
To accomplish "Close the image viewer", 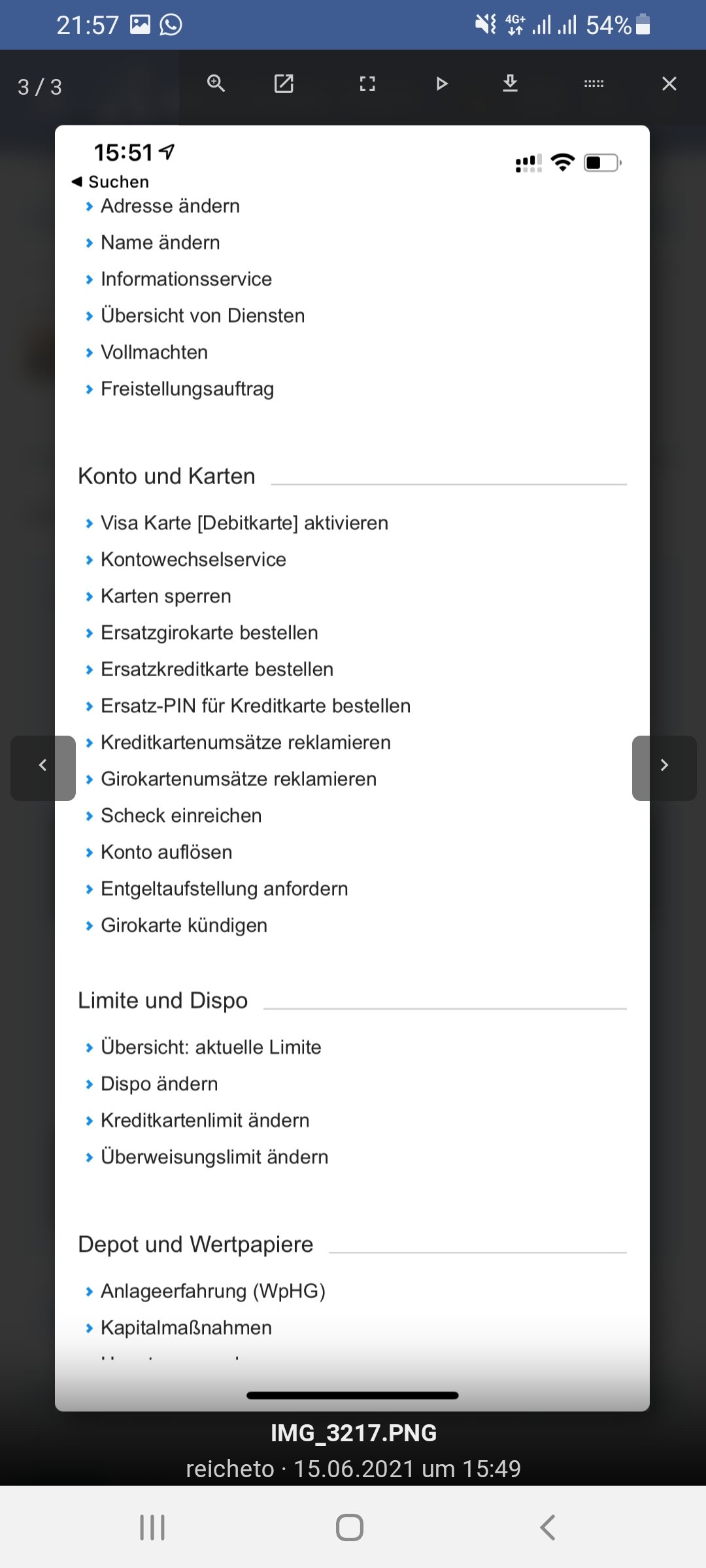I will (x=669, y=84).
